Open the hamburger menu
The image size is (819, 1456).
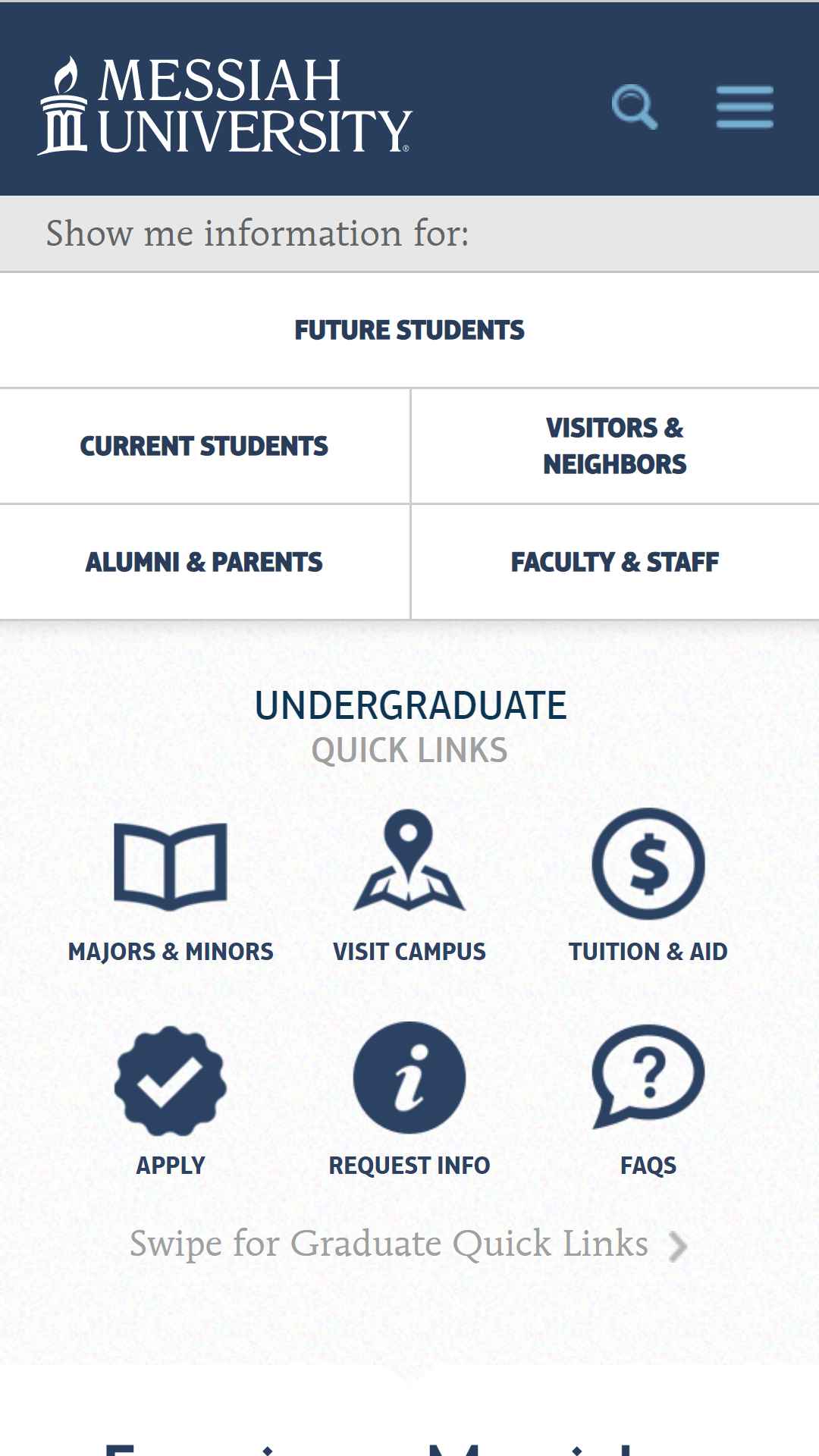[x=745, y=107]
